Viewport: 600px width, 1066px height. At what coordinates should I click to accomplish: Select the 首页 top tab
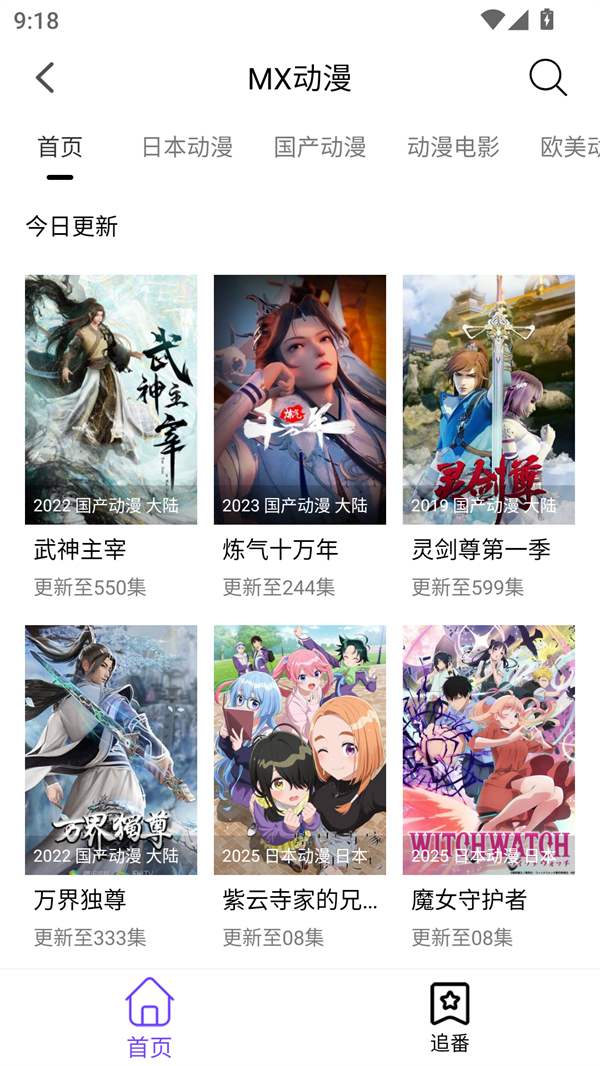pyautogui.click(x=60, y=147)
